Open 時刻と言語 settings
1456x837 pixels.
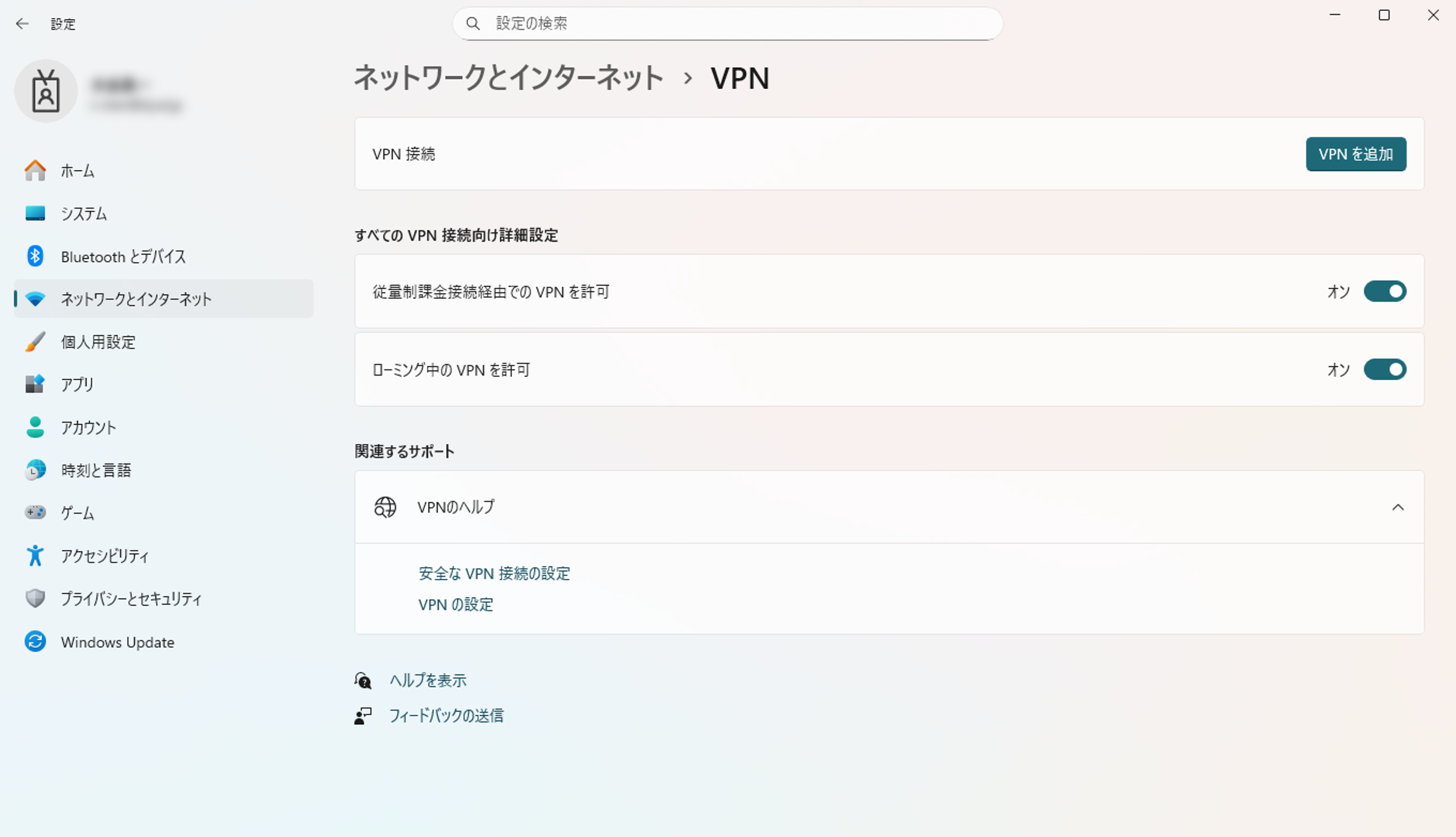[96, 470]
